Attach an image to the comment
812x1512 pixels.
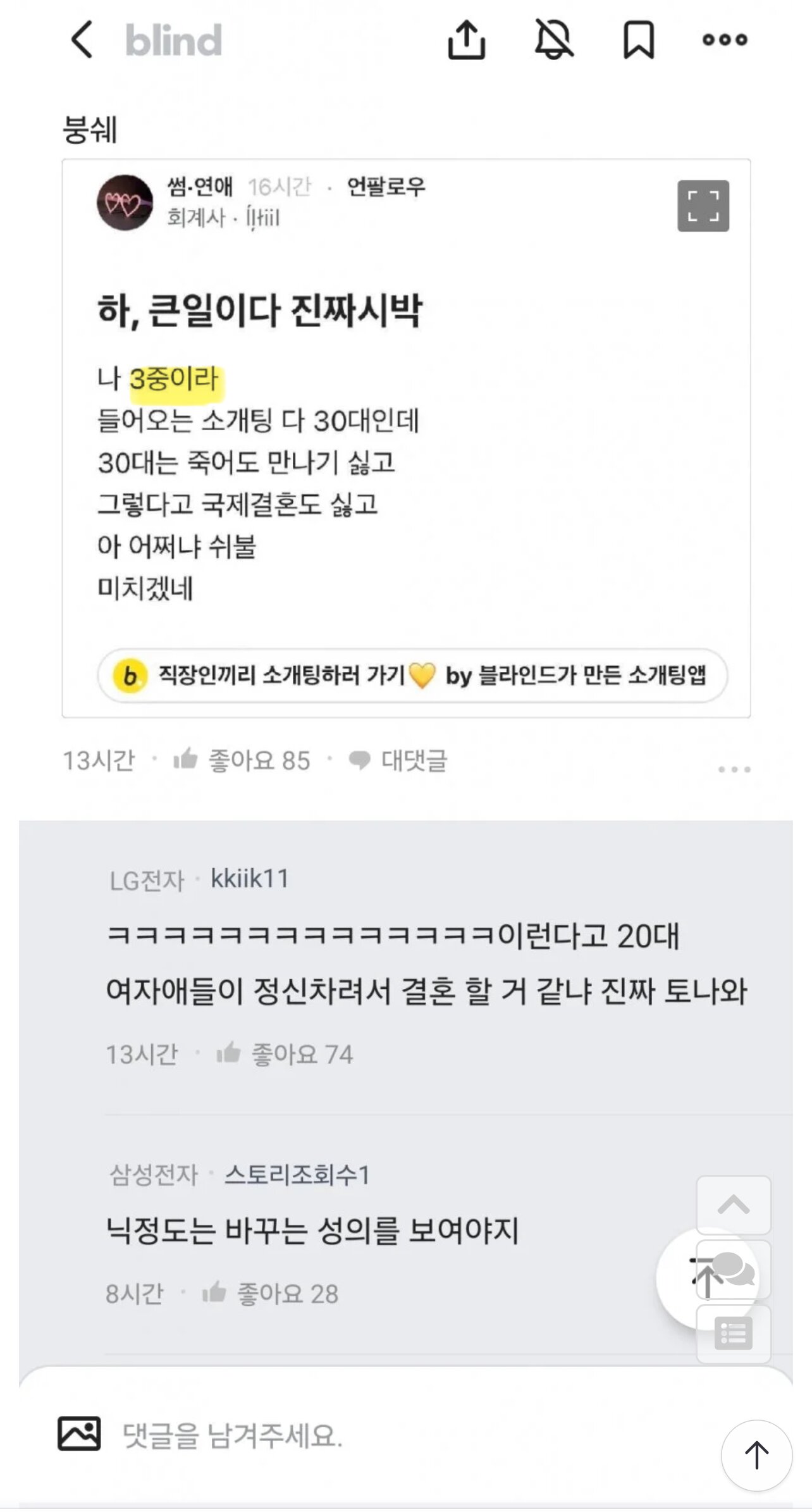79,1434
